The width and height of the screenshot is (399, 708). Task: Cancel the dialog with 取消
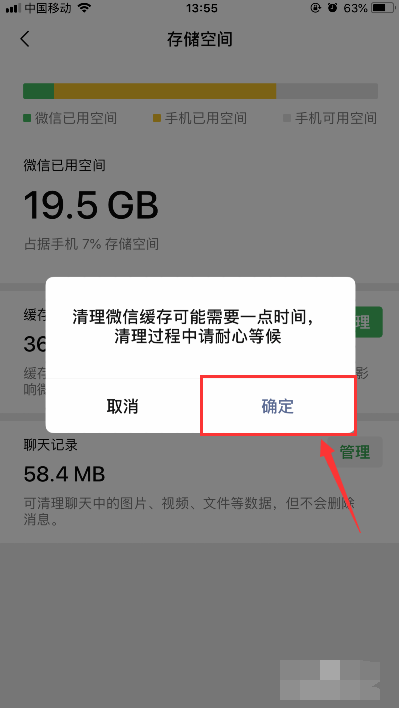pyautogui.click(x=122, y=406)
